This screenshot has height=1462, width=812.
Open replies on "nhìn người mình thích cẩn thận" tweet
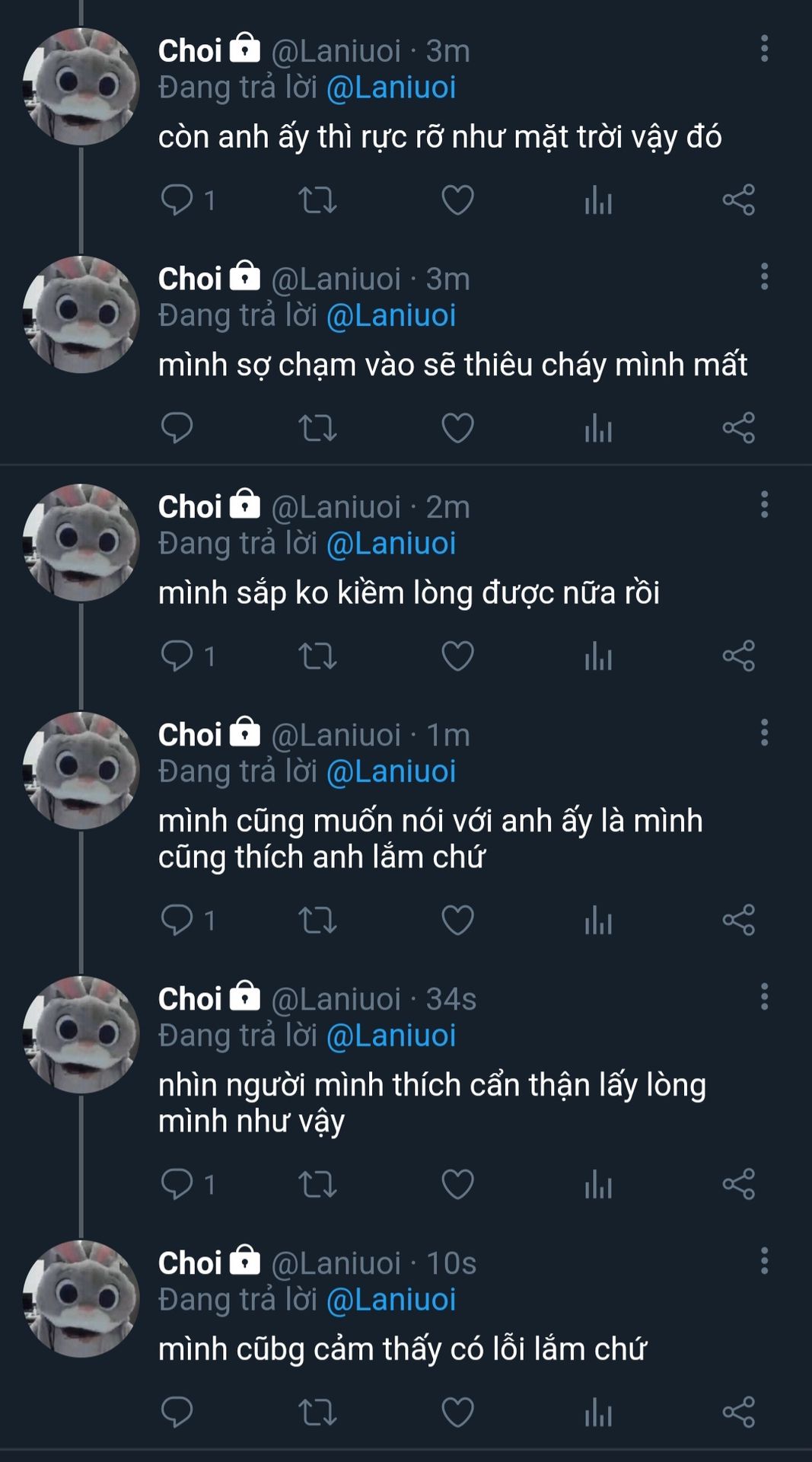tap(177, 1184)
